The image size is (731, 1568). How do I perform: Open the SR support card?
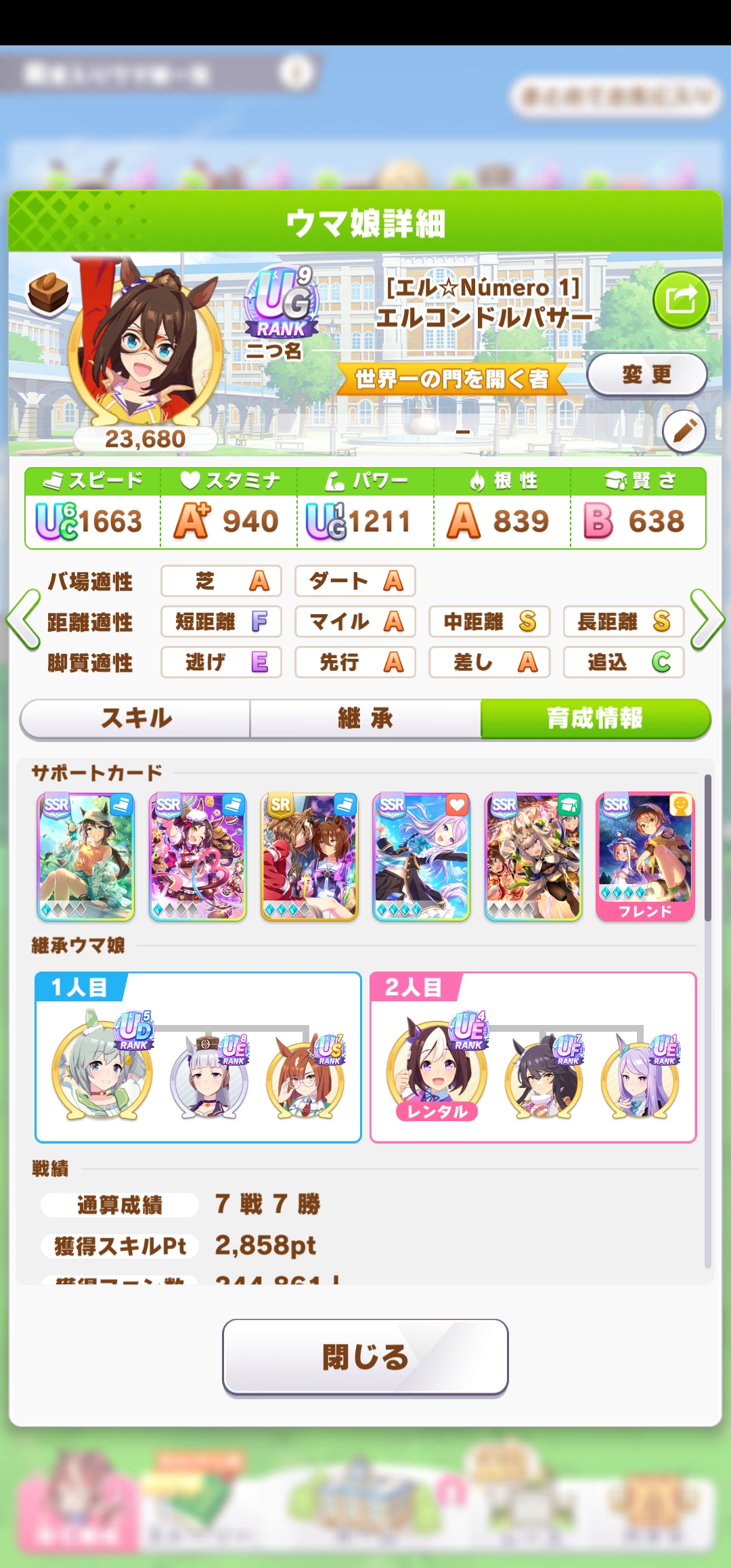[x=309, y=856]
